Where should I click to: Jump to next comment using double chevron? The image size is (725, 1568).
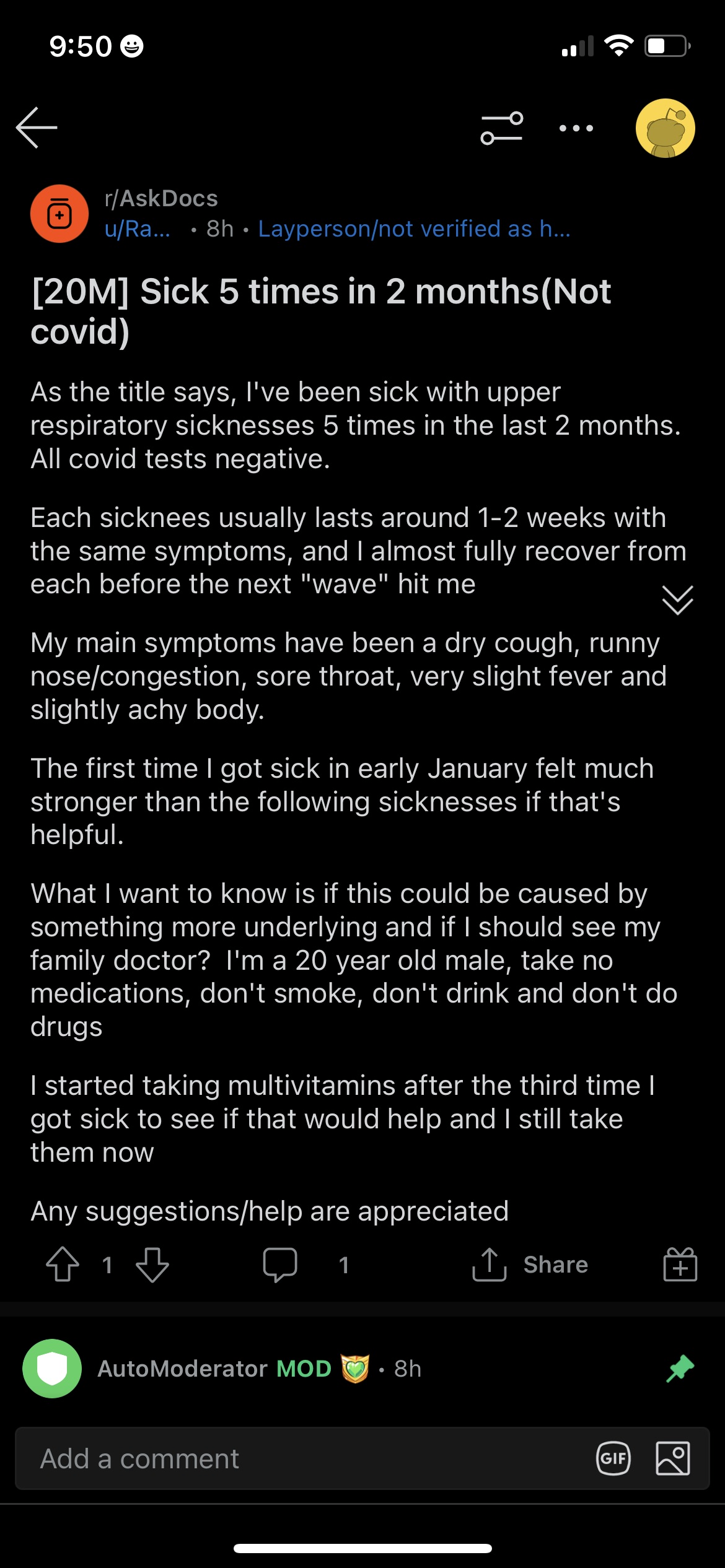677,599
